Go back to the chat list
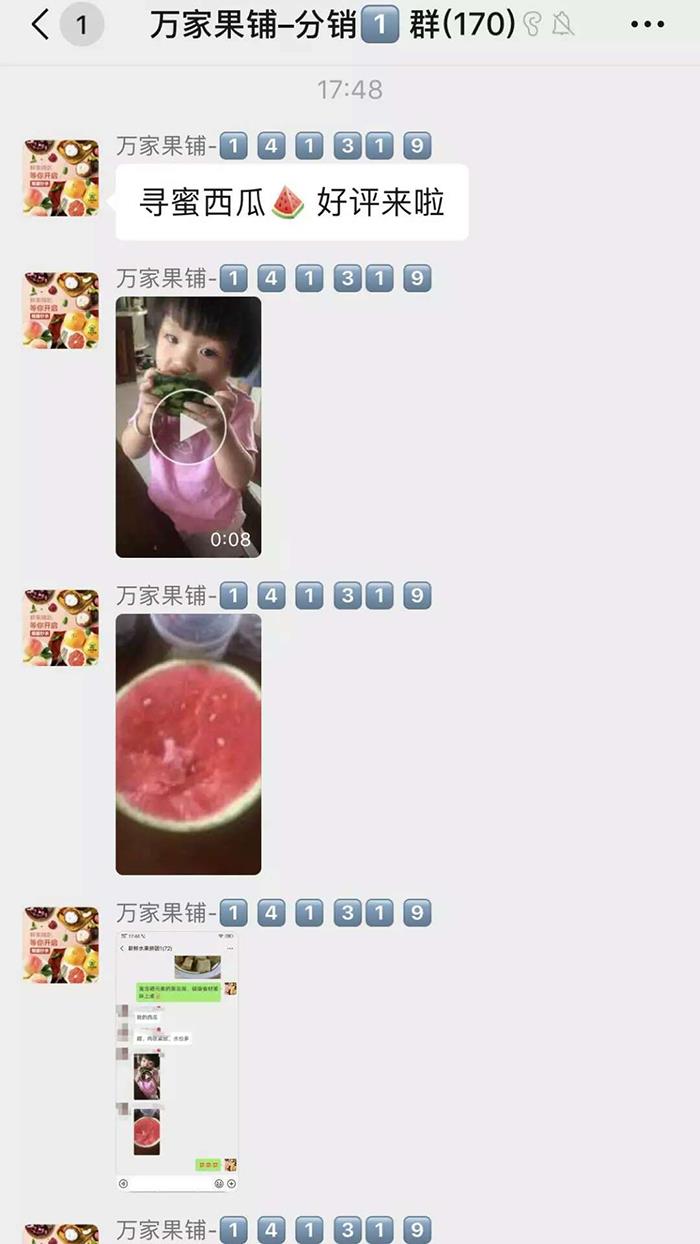700x1244 pixels. coord(40,25)
